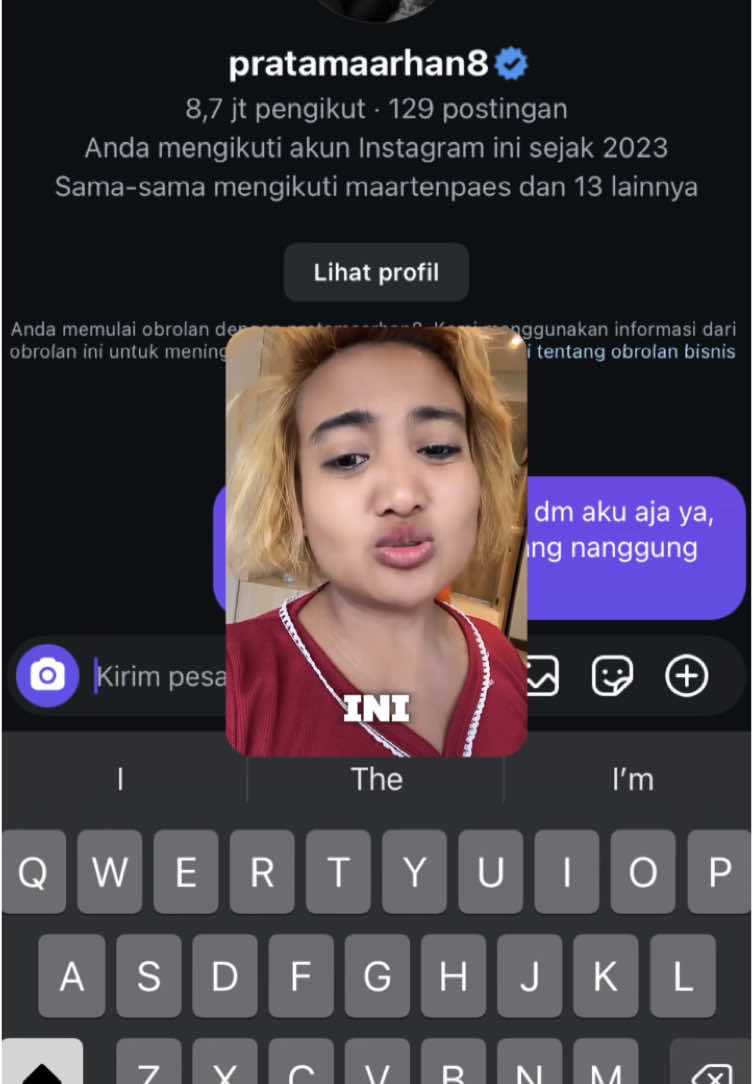Open the plus icon for more attachments
Image resolution: width=753 pixels, height=1084 pixels.
tap(687, 677)
